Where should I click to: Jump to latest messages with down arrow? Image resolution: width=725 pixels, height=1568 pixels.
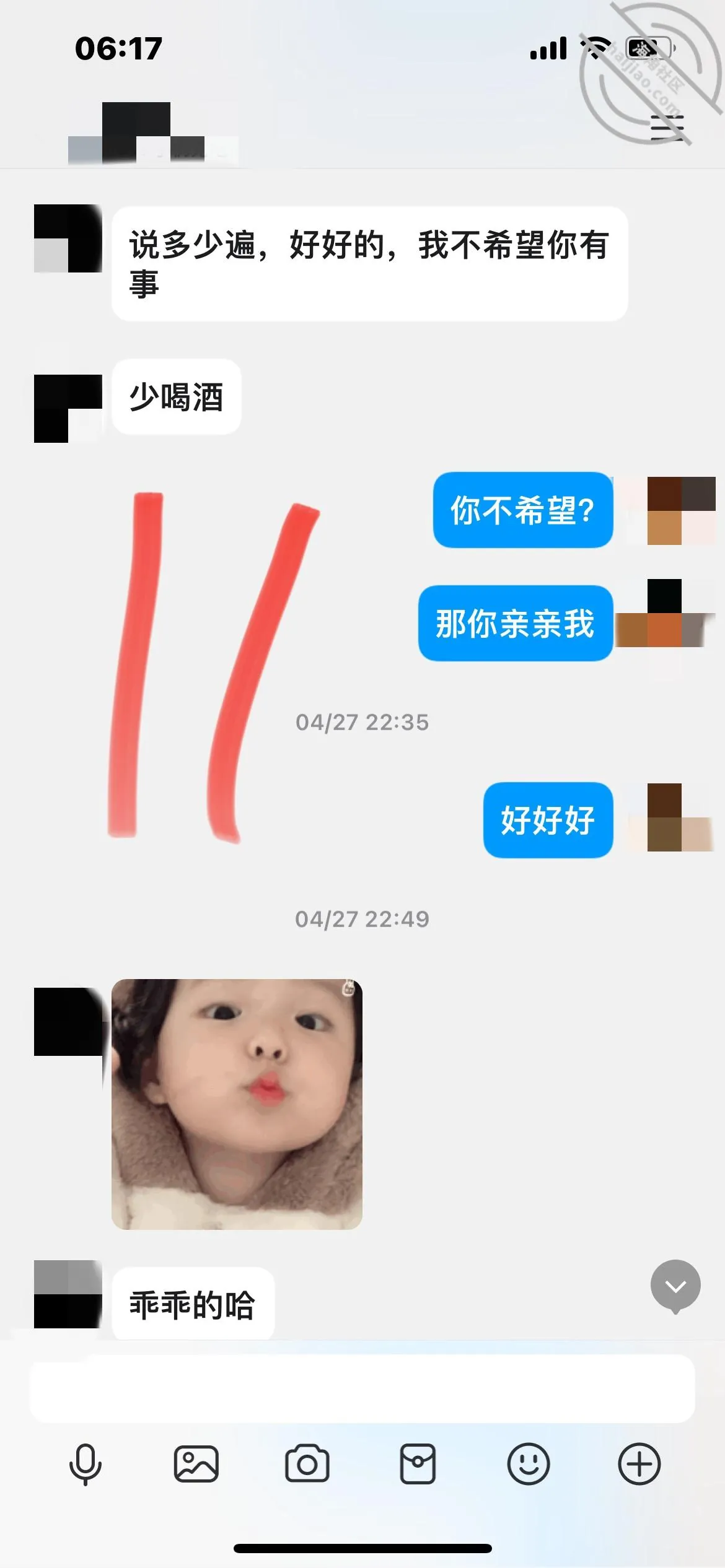pyautogui.click(x=675, y=1286)
